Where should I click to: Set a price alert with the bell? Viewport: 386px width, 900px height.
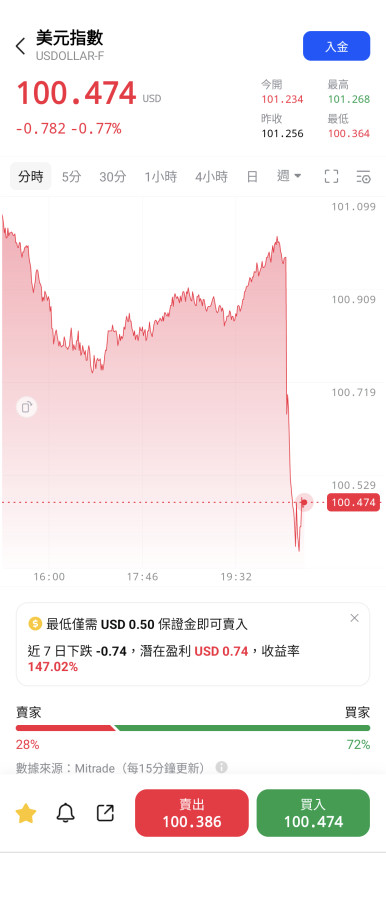65,813
